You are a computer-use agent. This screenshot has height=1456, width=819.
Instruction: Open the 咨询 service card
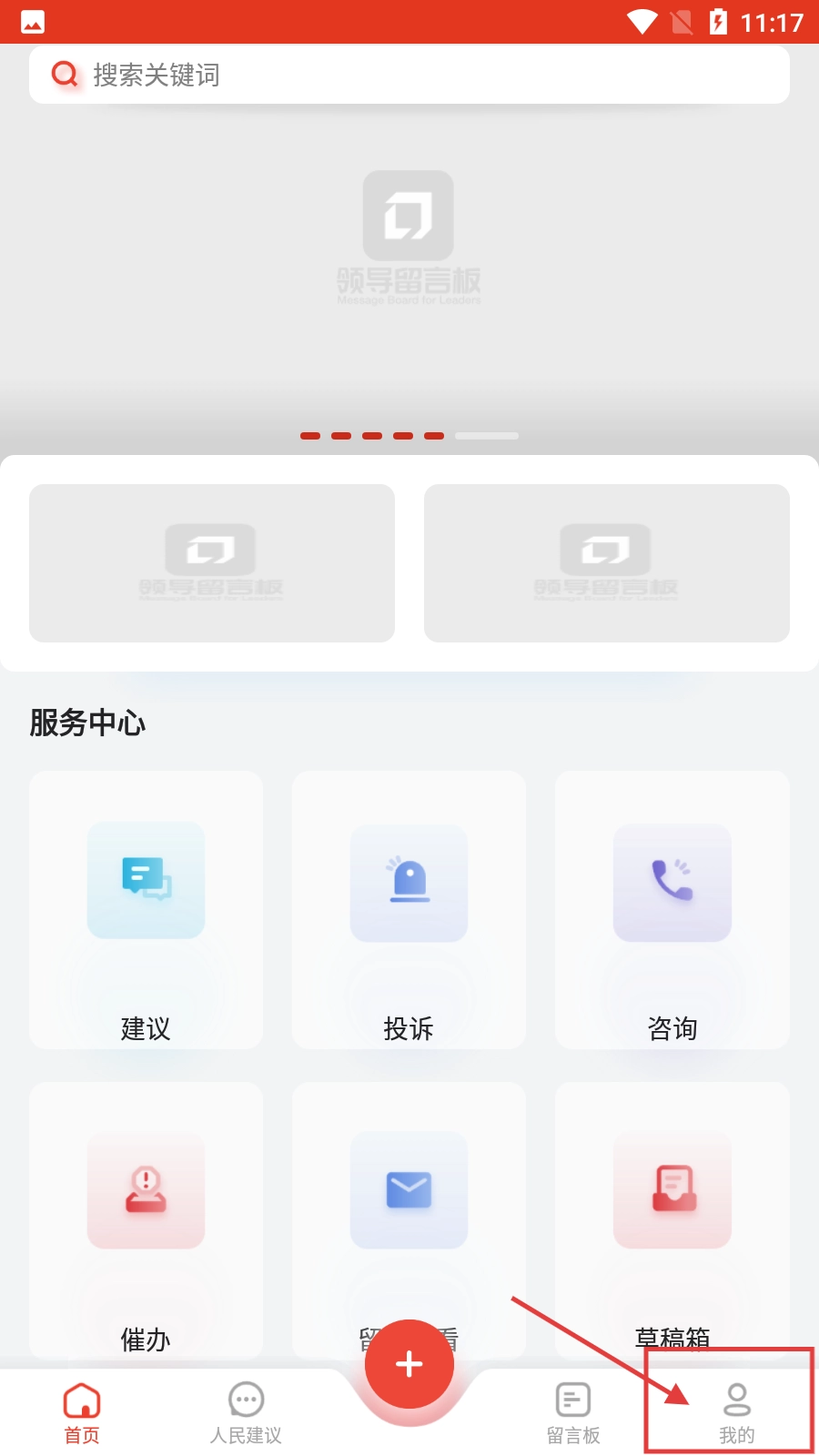coord(672,910)
